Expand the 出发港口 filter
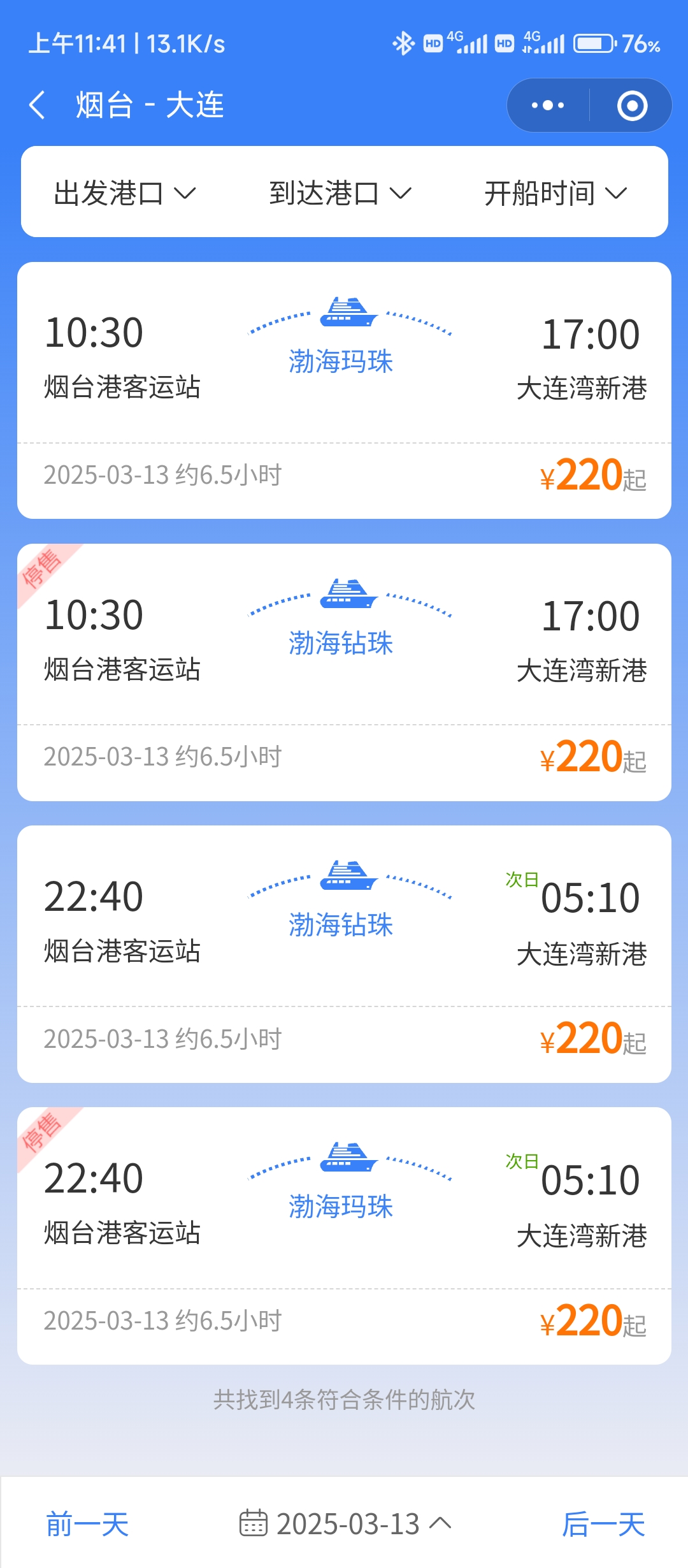Screen dimensions: 688x1568 125,192
